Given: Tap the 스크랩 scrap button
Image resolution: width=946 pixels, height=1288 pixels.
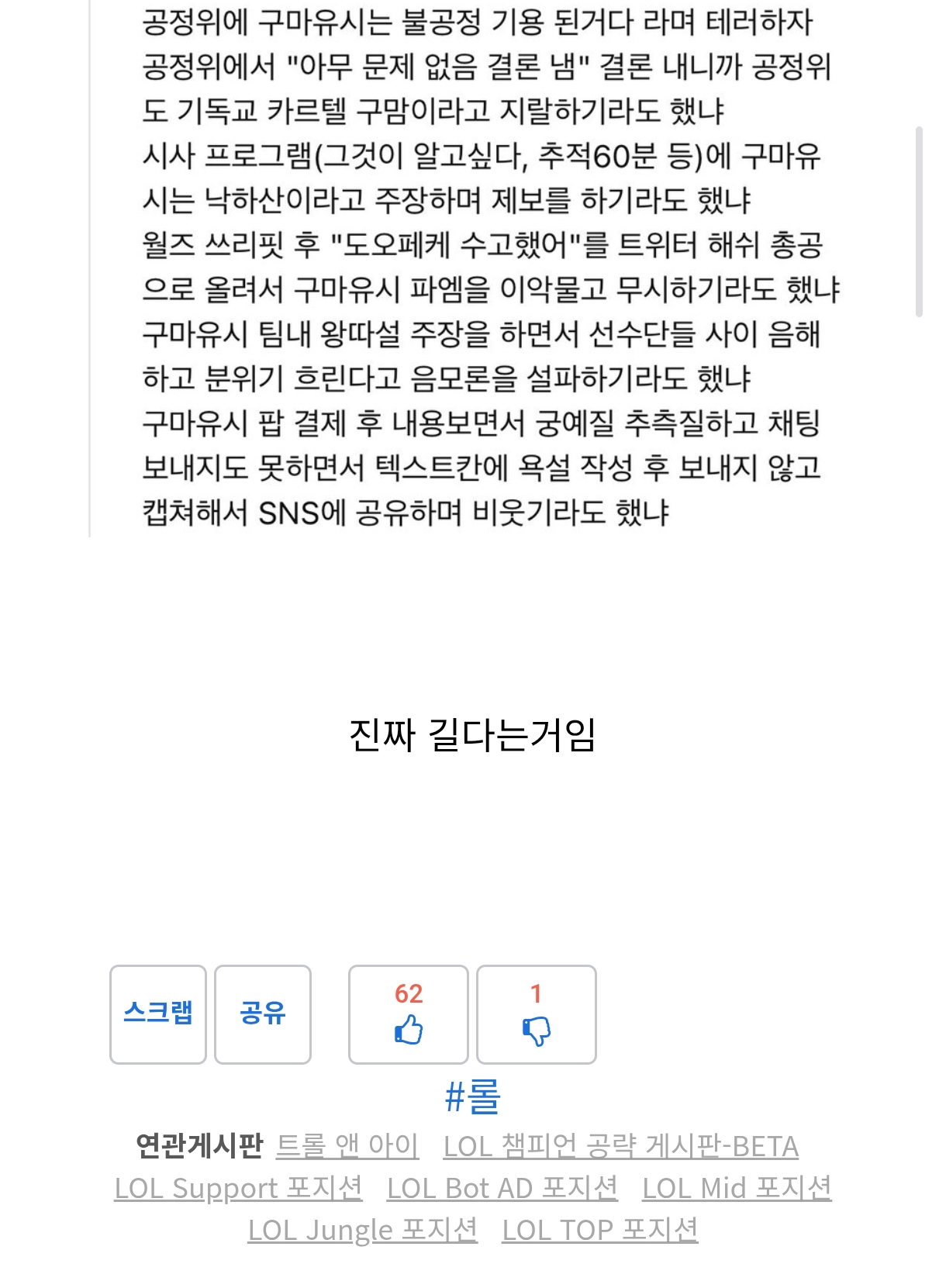Looking at the screenshot, I should point(158,1014).
